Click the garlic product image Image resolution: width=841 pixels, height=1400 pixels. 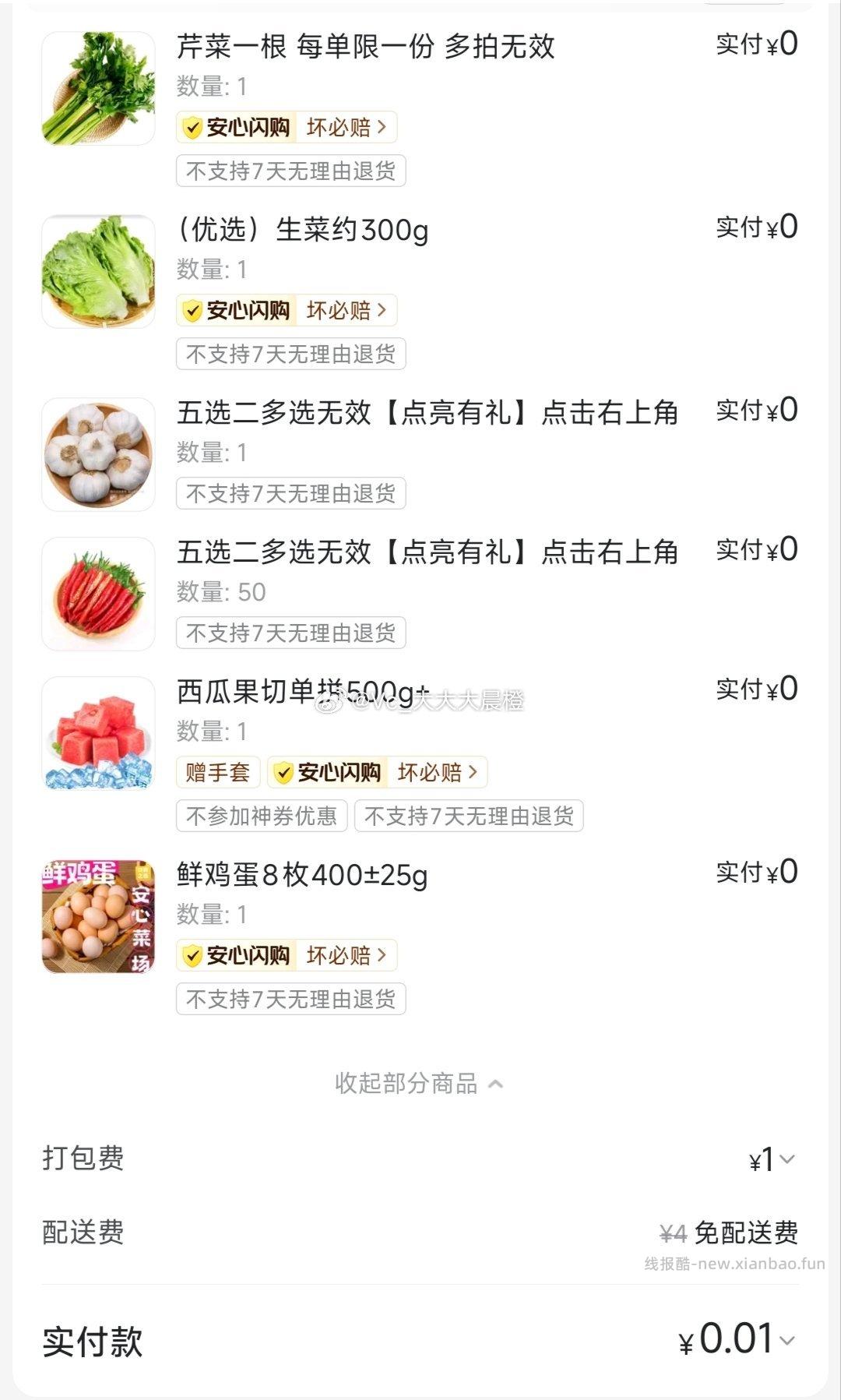(97, 452)
